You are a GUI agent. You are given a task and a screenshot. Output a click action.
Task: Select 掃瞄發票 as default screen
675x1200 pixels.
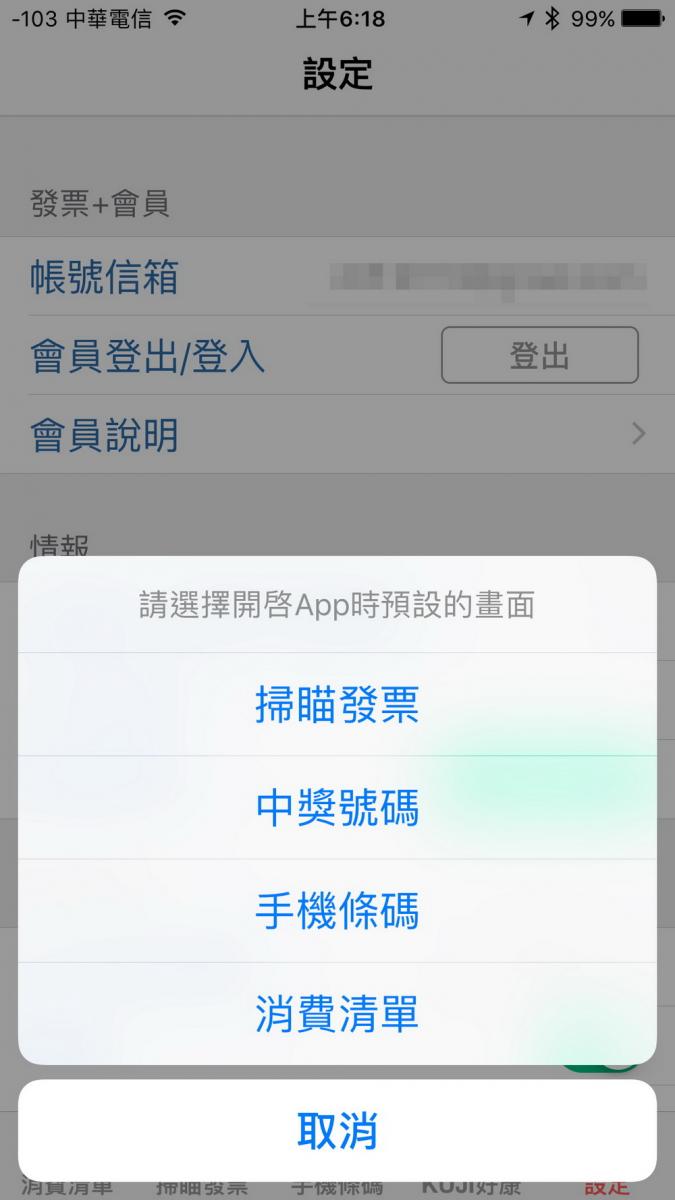click(x=337, y=705)
